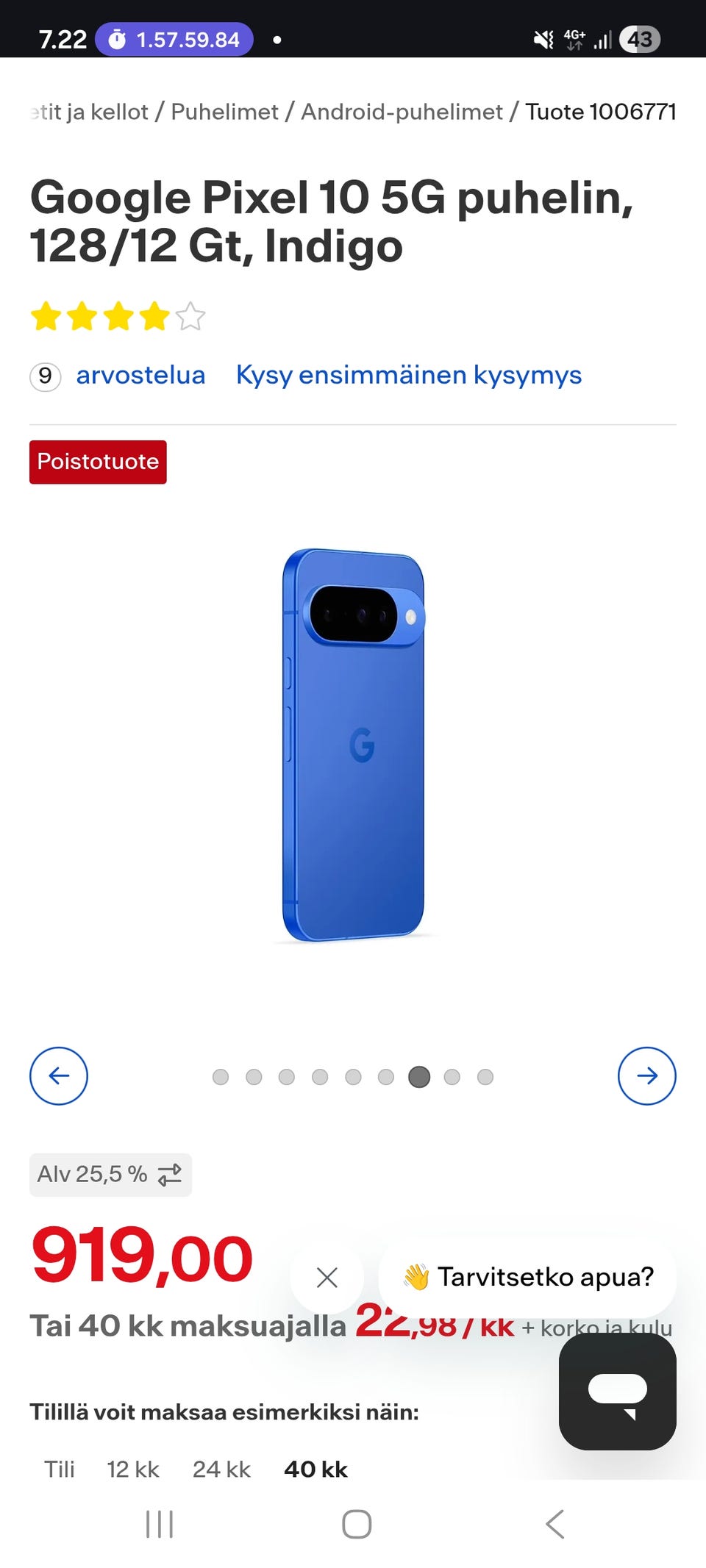Open the Puhelimet breadcrumb link
The height and width of the screenshot is (1568, 706).
[224, 112]
